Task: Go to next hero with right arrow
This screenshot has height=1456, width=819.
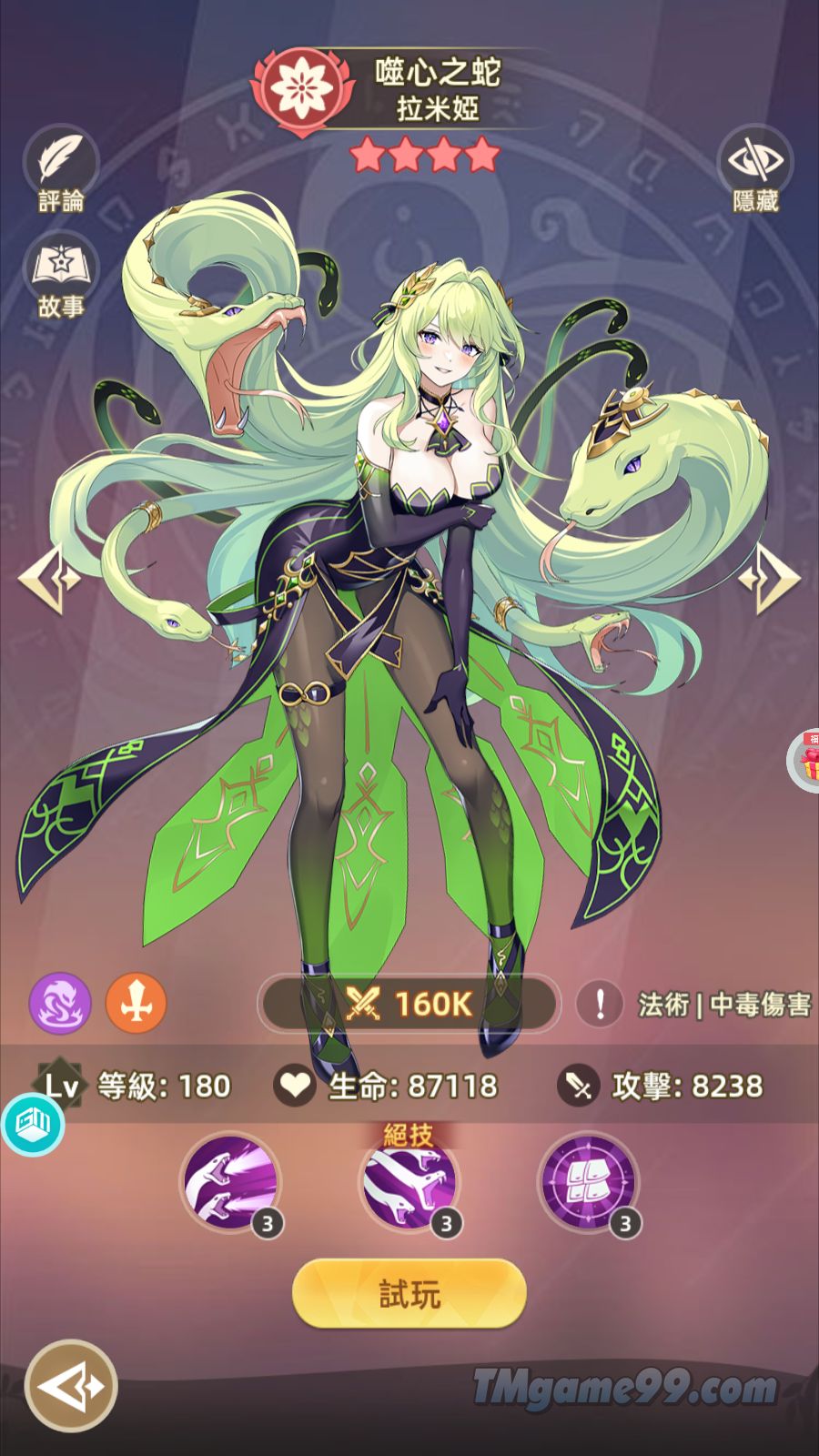Action: (x=770, y=577)
